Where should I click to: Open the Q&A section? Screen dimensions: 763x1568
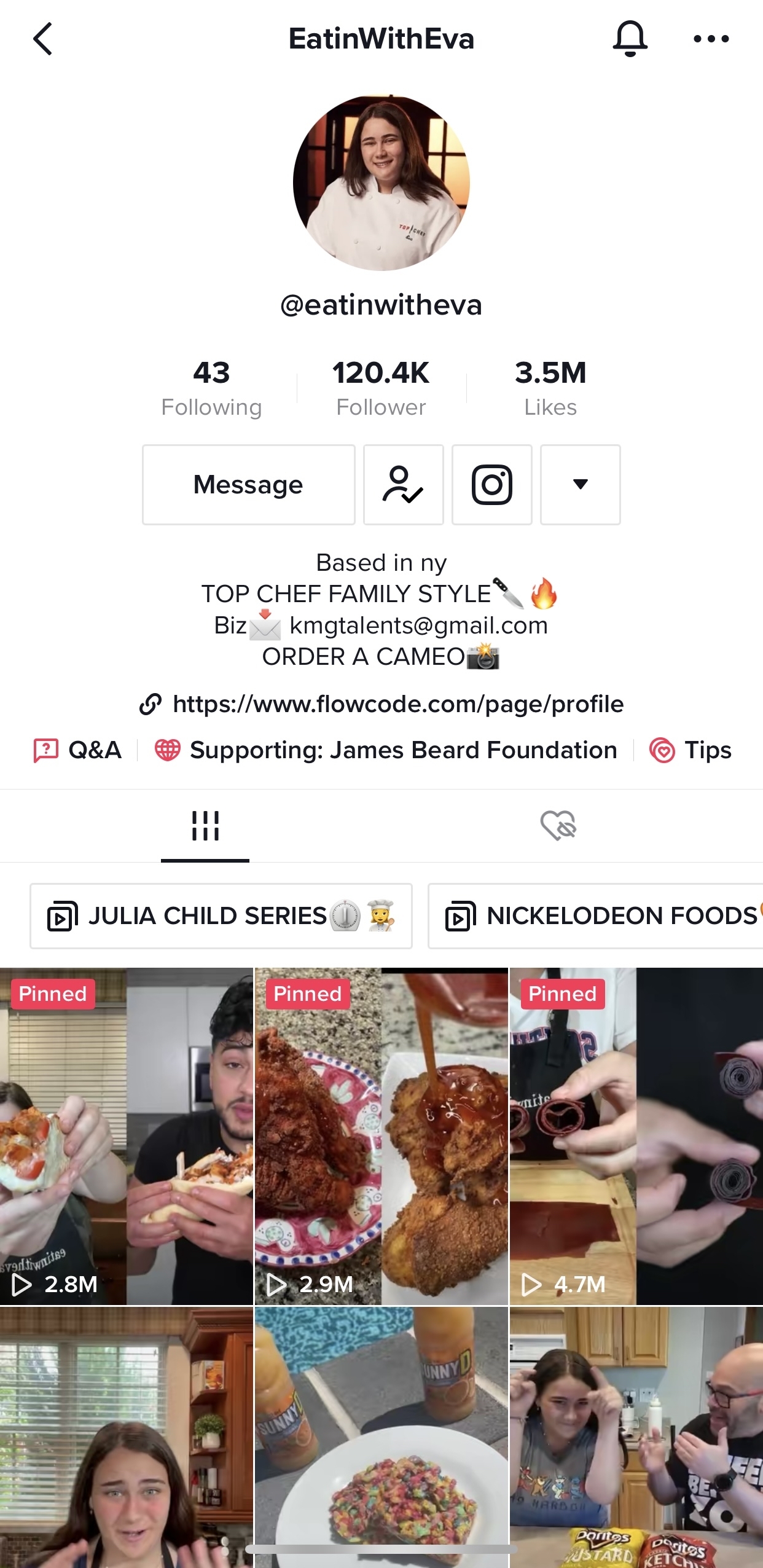coord(77,750)
